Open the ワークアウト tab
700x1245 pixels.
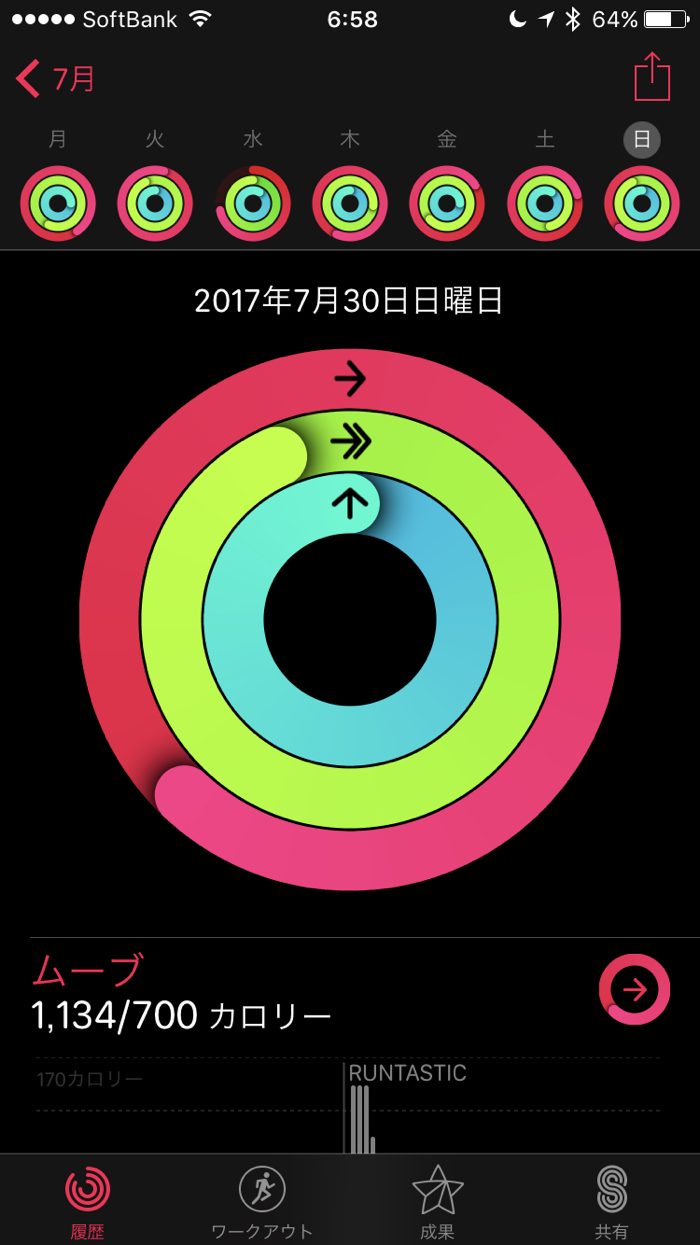coord(262,1200)
